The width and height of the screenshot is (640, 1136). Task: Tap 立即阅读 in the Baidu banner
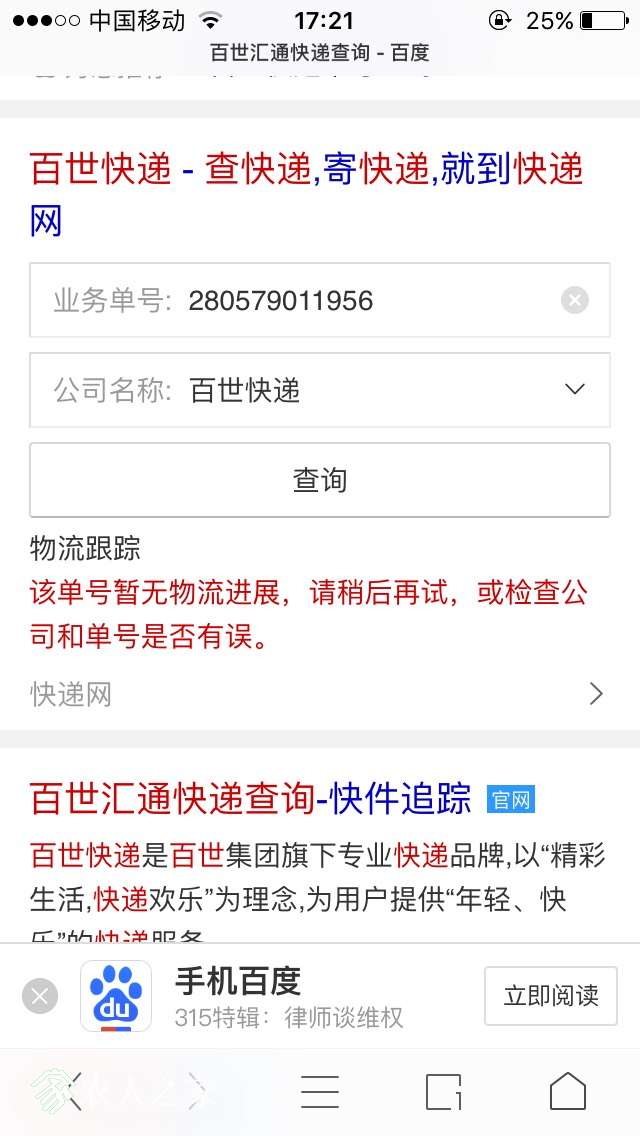pyautogui.click(x=551, y=996)
